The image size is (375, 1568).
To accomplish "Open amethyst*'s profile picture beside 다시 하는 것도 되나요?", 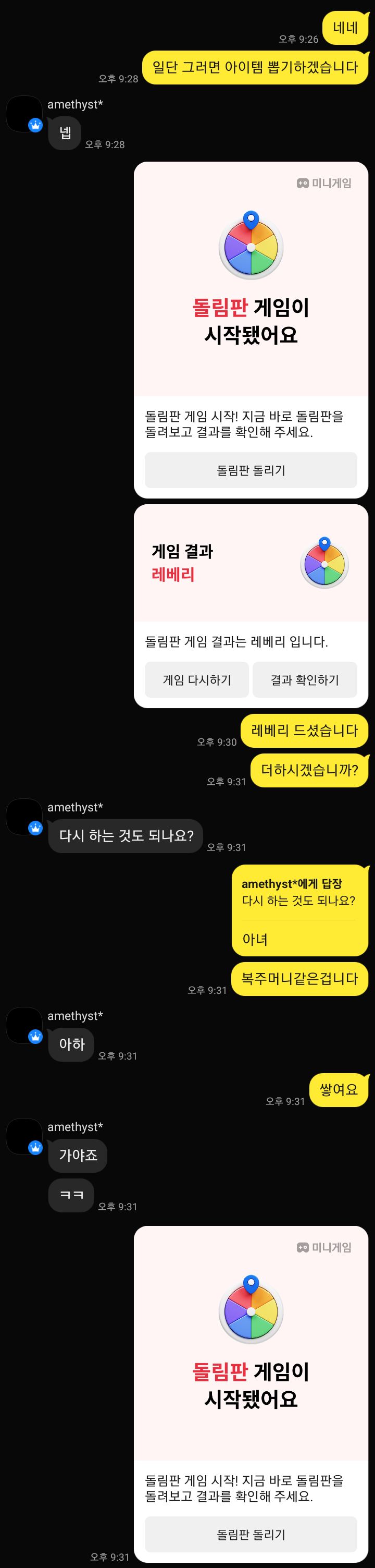I will pyautogui.click(x=24, y=816).
